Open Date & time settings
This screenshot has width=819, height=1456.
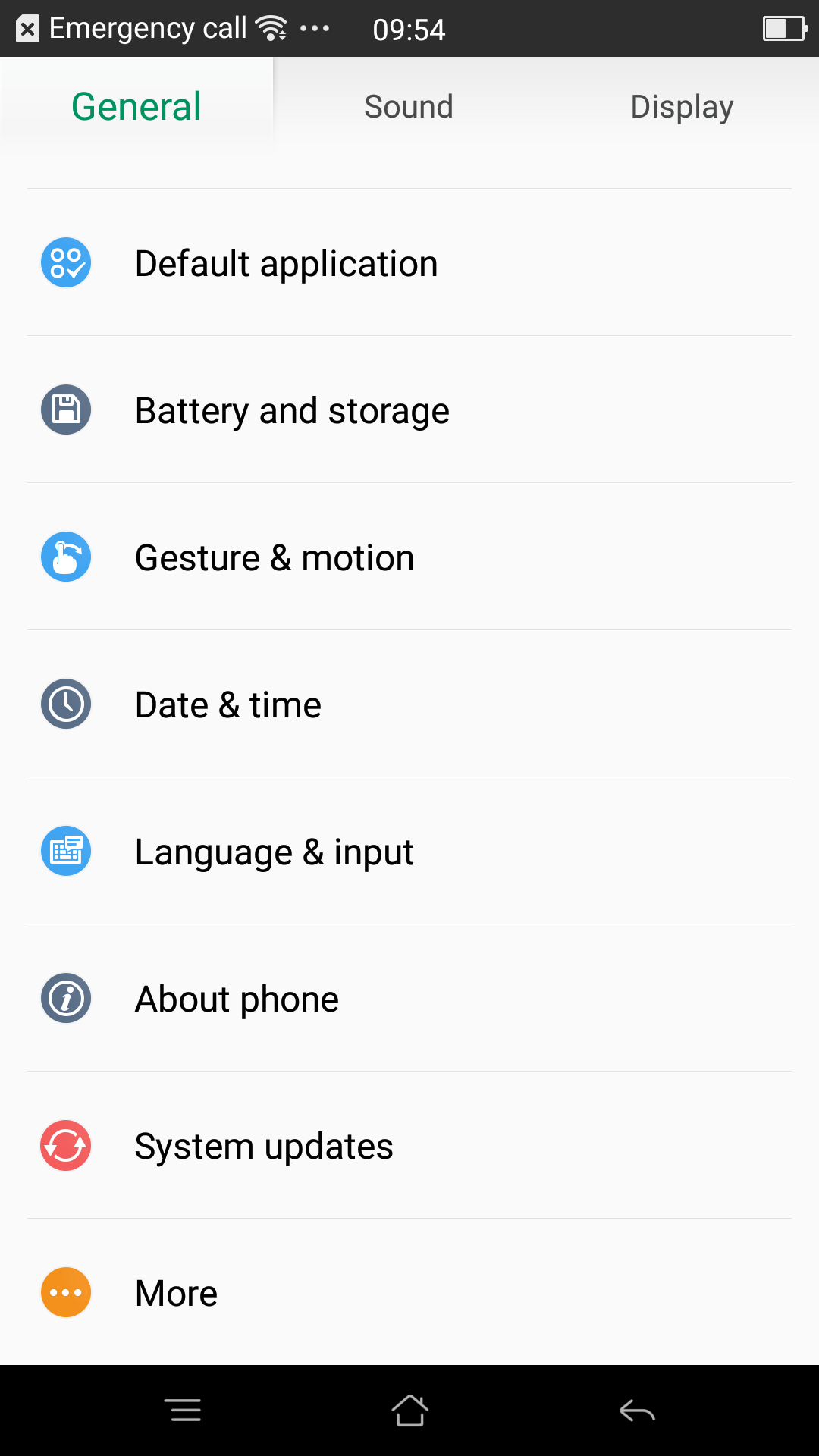[x=409, y=704]
